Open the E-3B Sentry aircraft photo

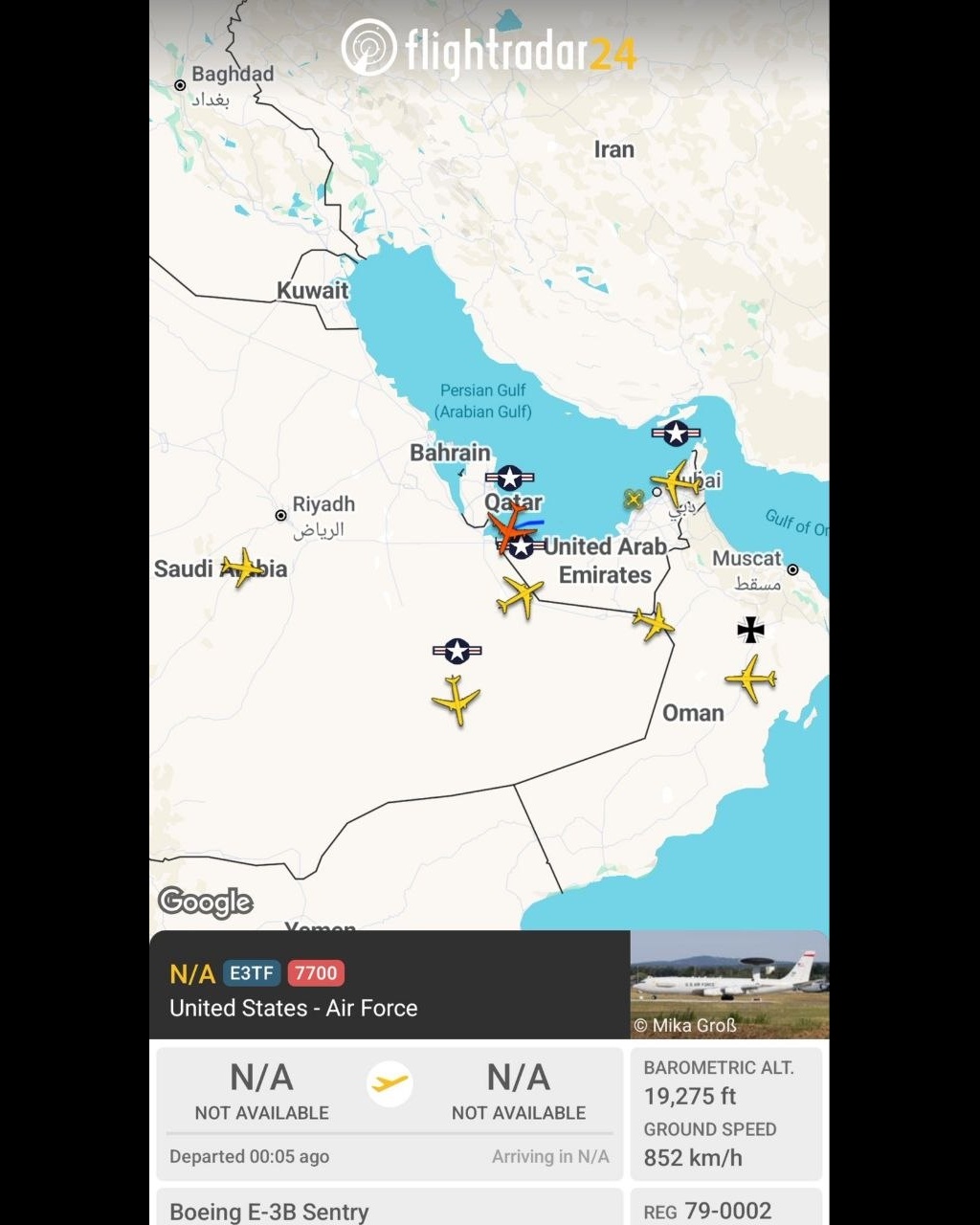(x=729, y=984)
